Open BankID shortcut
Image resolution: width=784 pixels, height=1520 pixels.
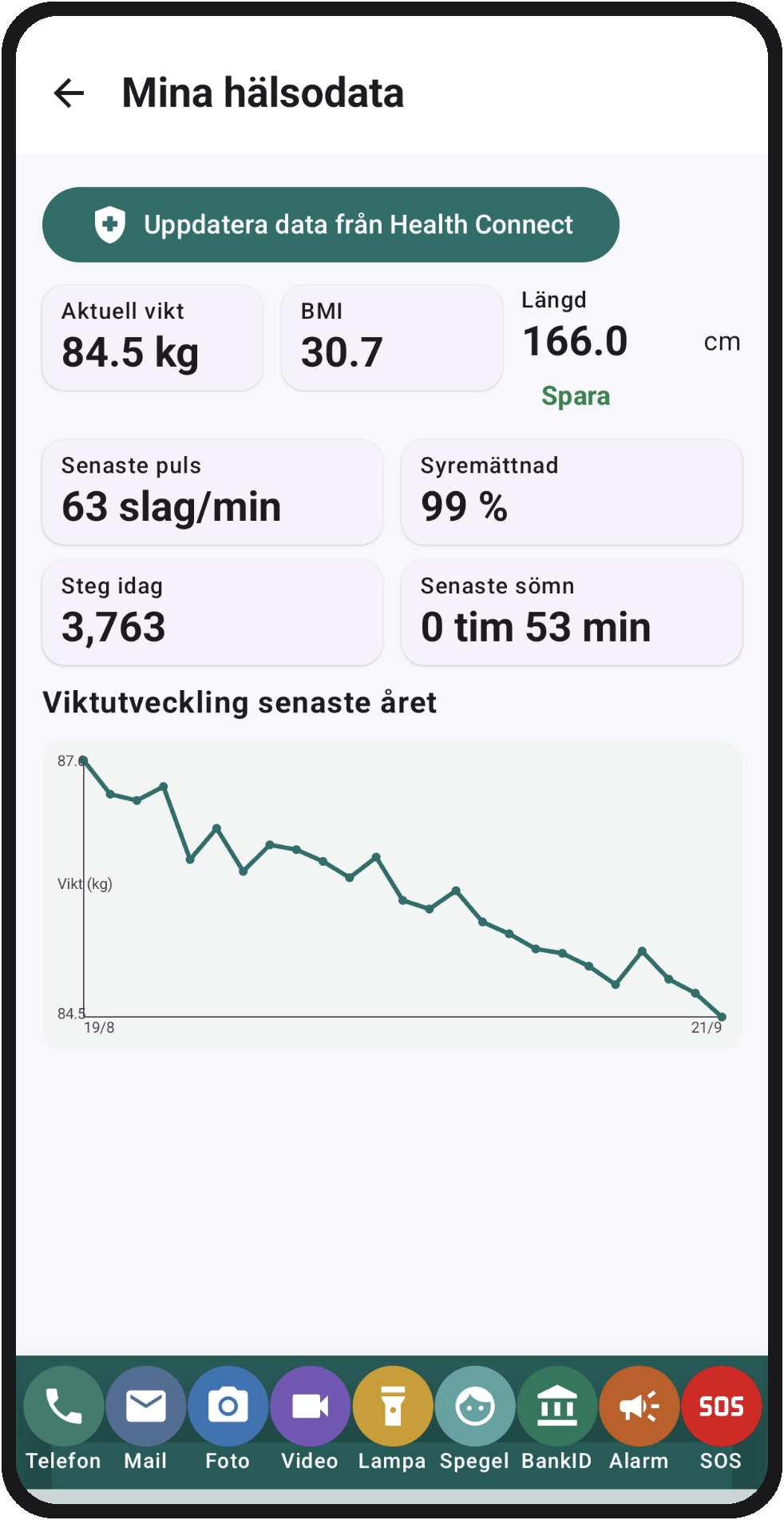point(557,1419)
